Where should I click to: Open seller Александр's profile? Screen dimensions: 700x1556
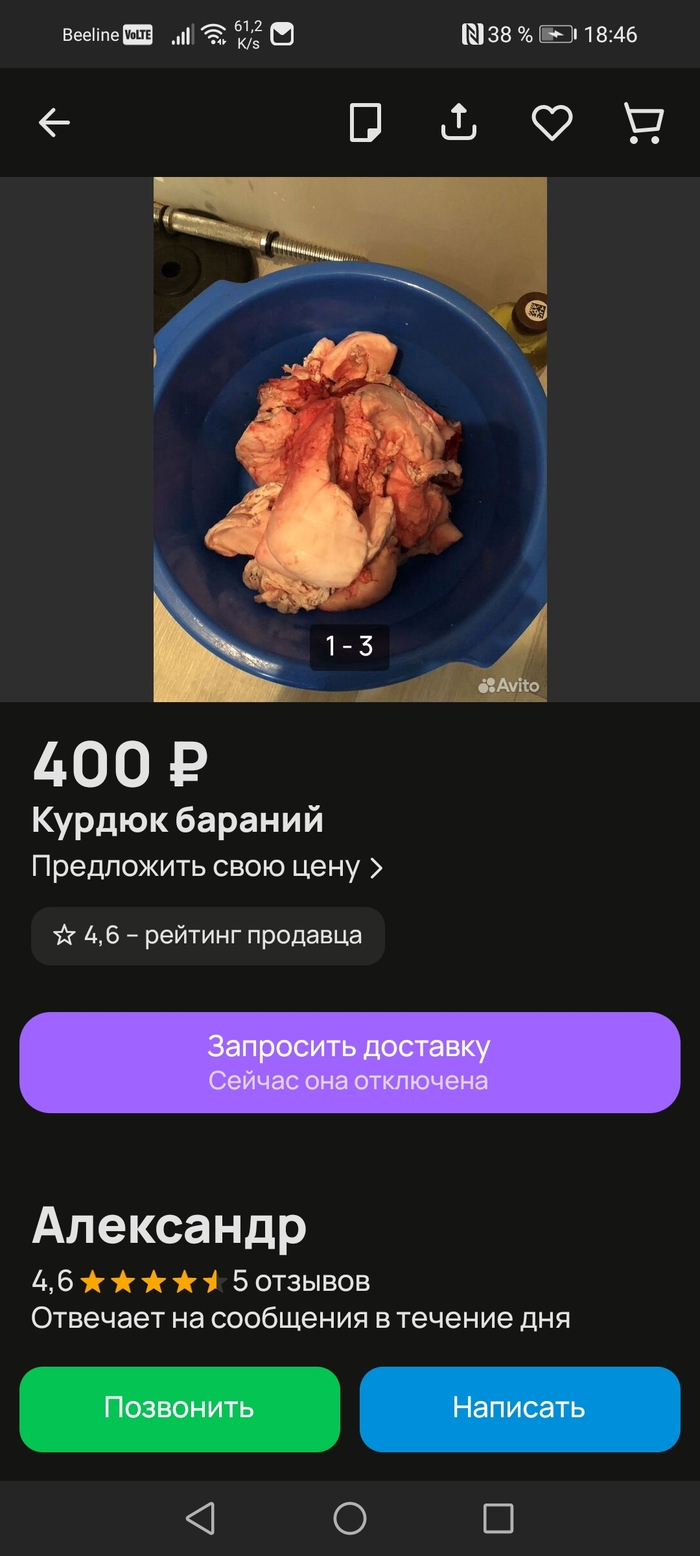[170, 1226]
